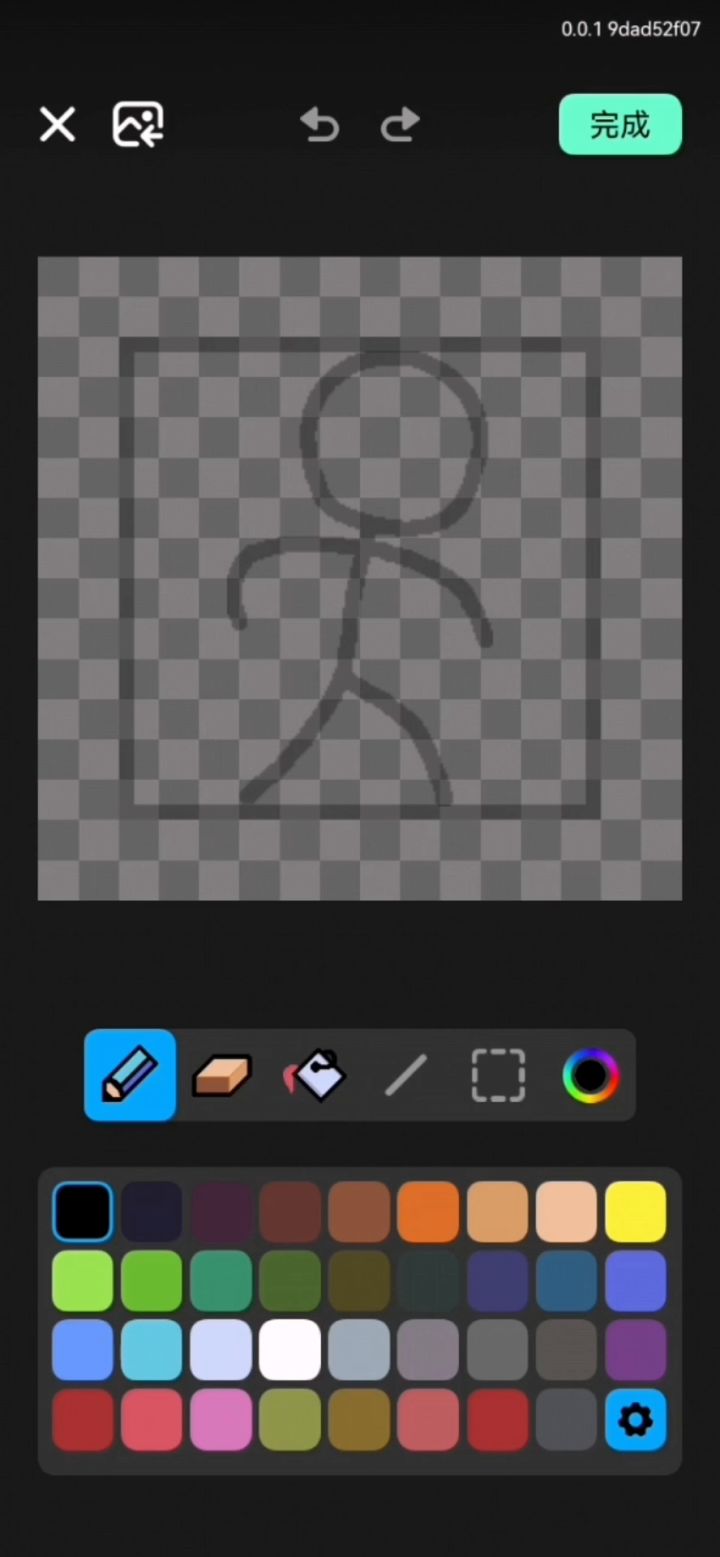Screen dimensions: 720x1557
Task: Choose the cyan color swatch
Action: tap(152, 1350)
